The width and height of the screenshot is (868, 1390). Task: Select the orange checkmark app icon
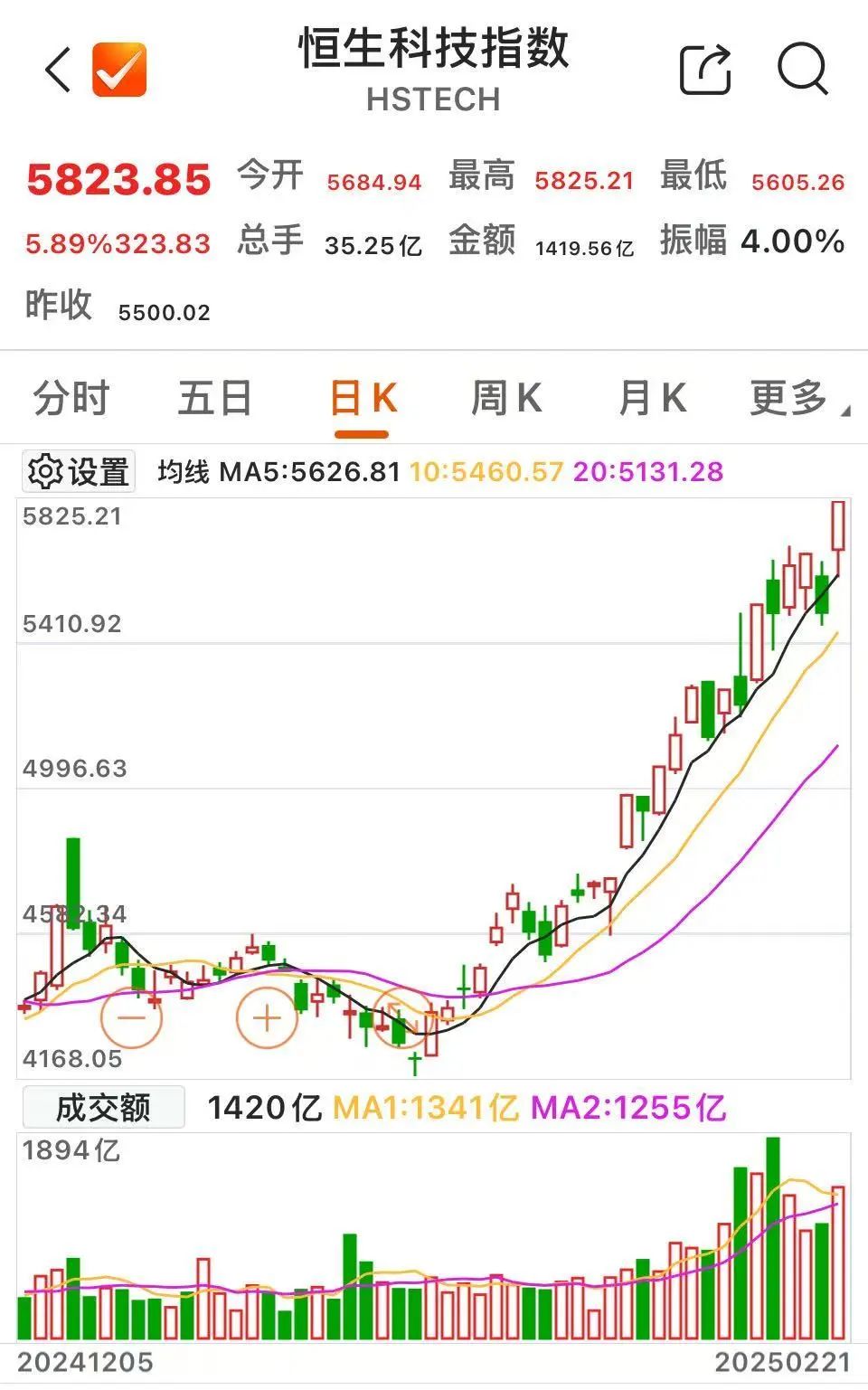pyautogui.click(x=118, y=69)
